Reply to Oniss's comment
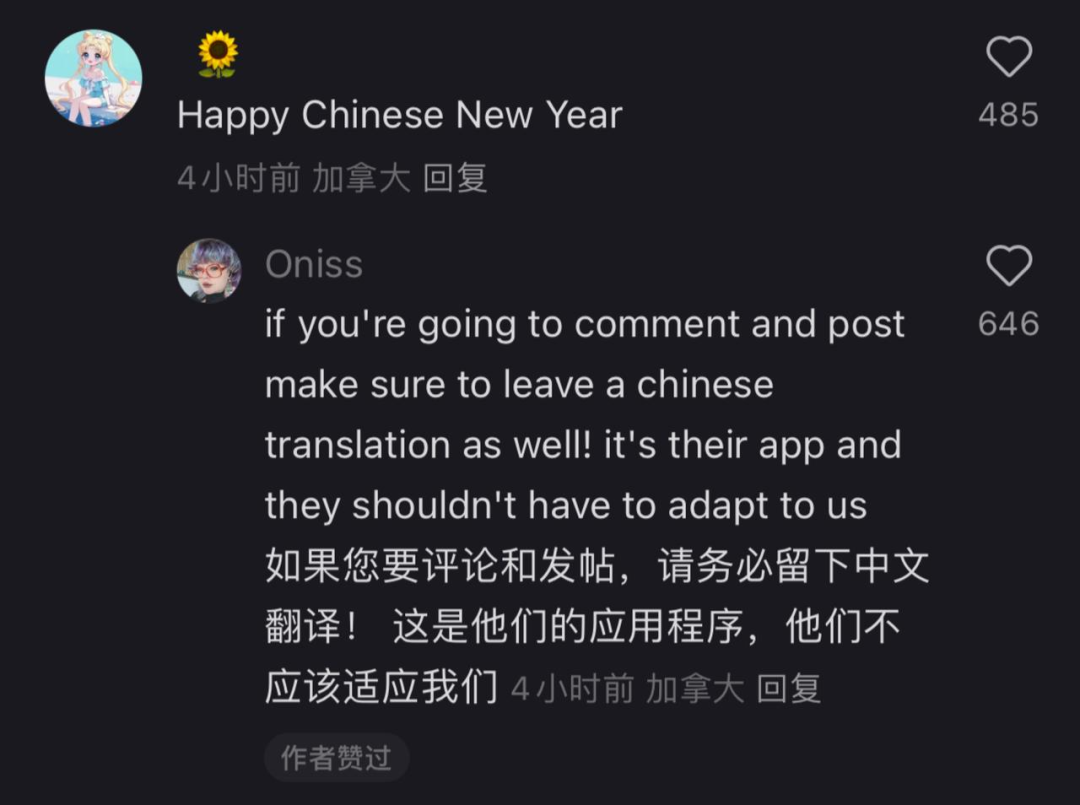The image size is (1080, 805). tap(788, 688)
